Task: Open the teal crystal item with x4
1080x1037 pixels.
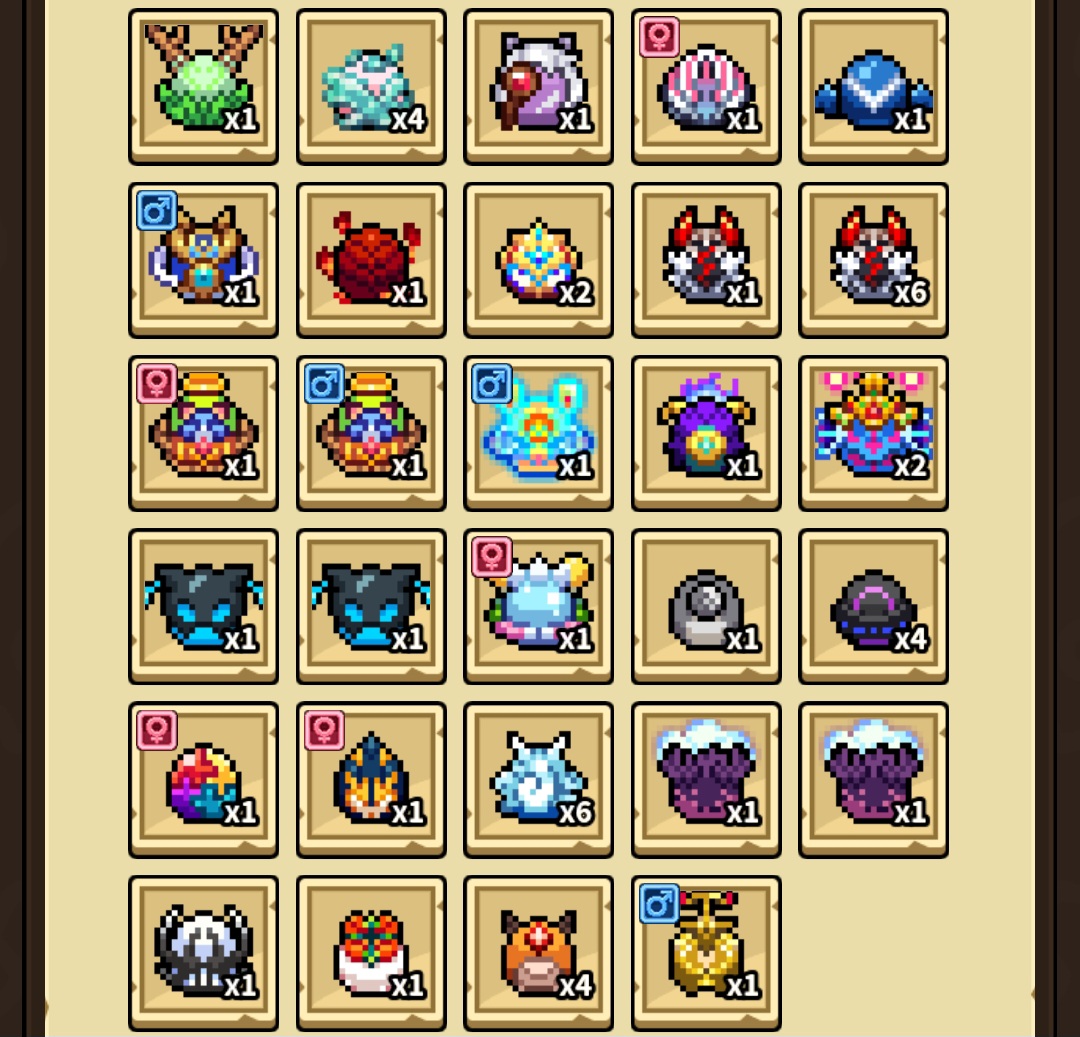Action: coord(371,87)
